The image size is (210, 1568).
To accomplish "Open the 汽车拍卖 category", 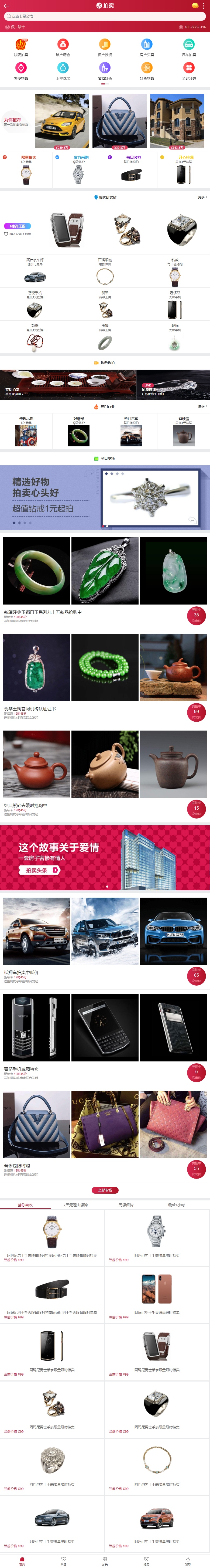I will 189,47.
